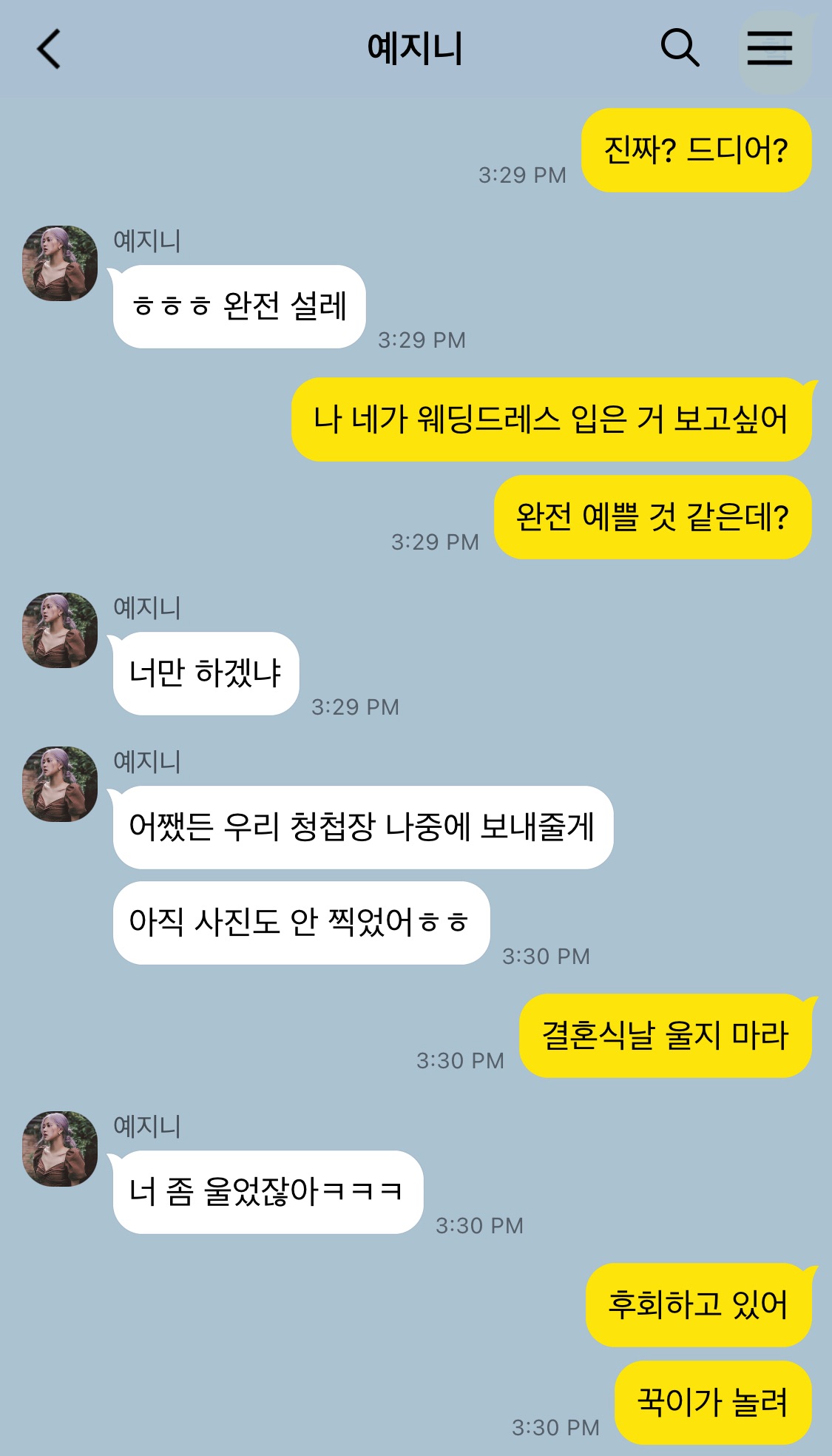Open the chat room hamburger menu
Image resolution: width=832 pixels, height=1456 pixels.
[x=769, y=49]
